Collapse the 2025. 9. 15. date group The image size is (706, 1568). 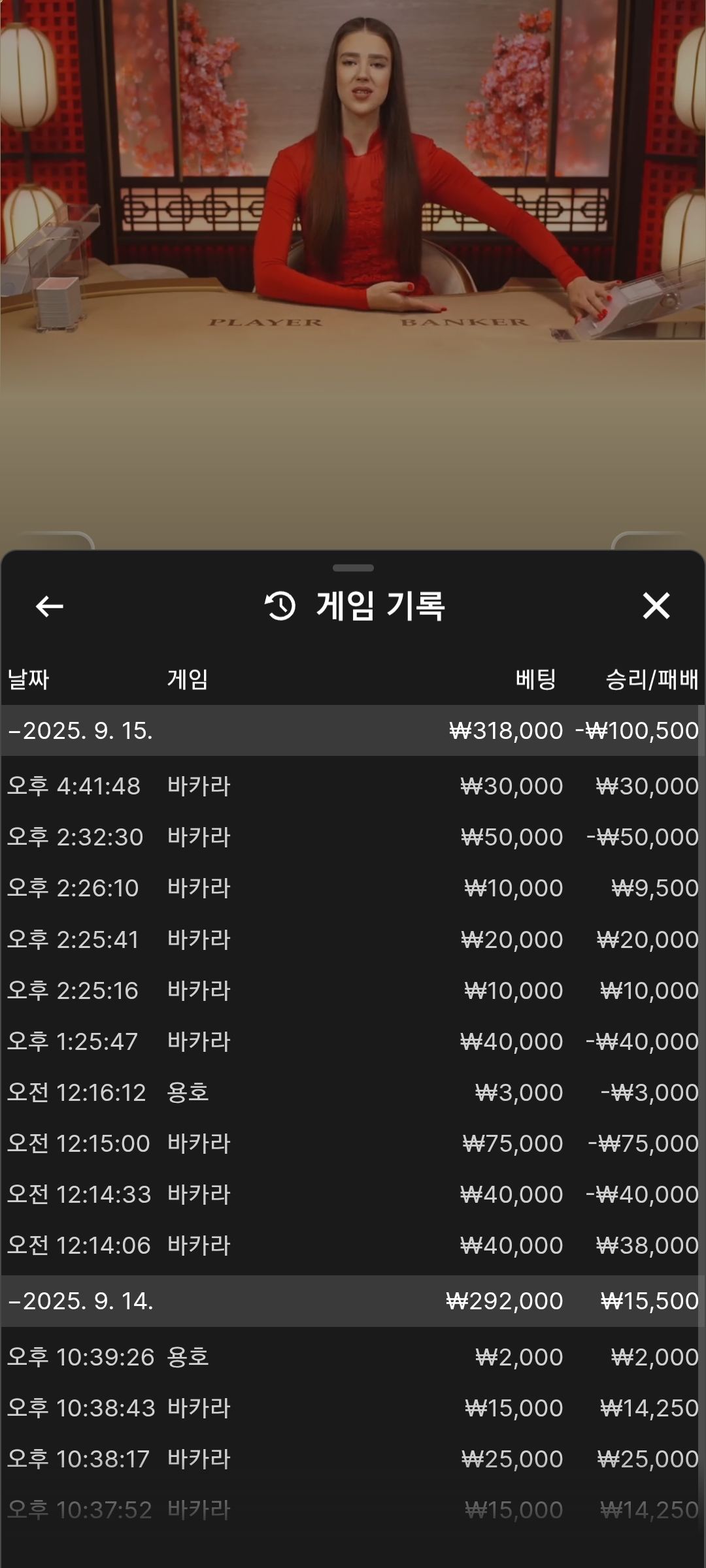coord(353,730)
